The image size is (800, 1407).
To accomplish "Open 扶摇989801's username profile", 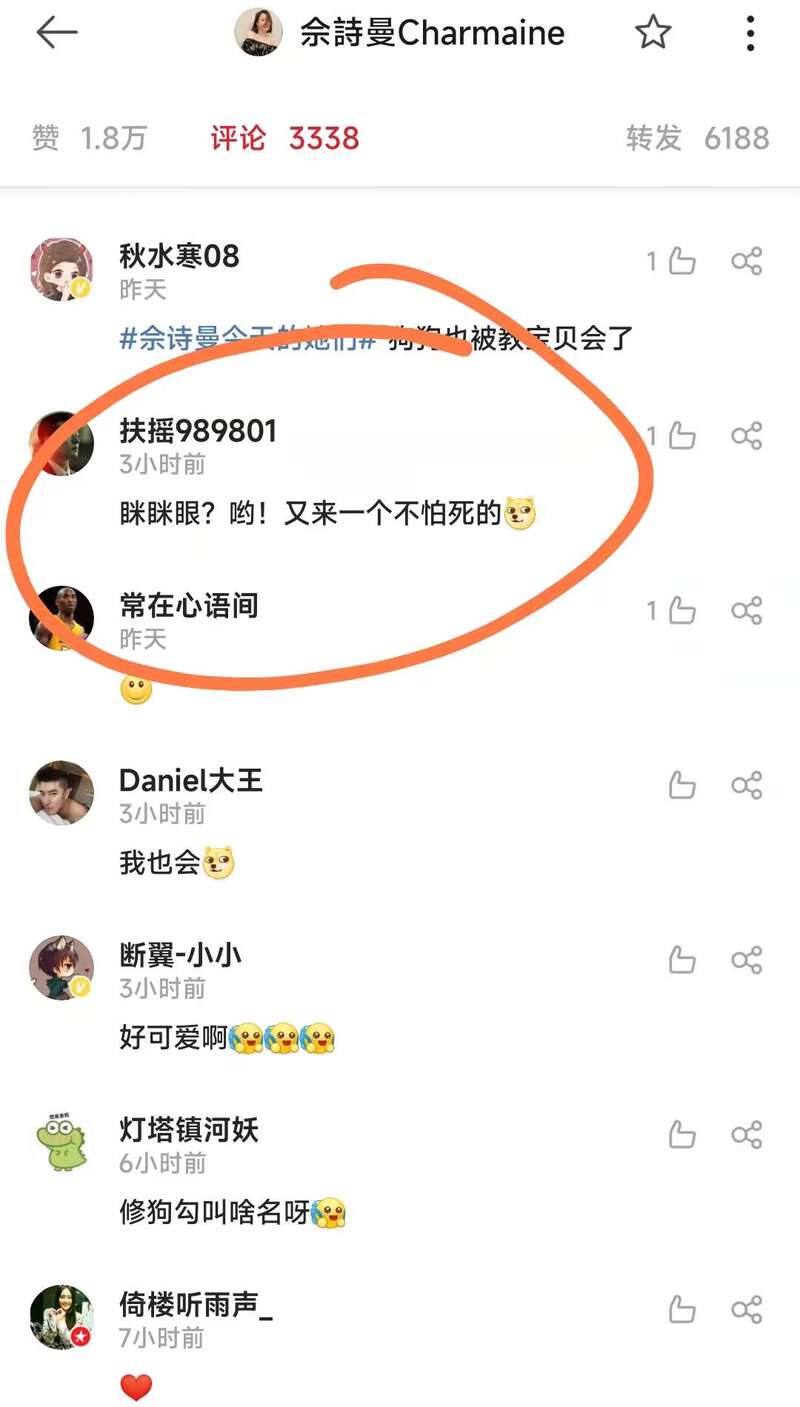I will (x=198, y=431).
